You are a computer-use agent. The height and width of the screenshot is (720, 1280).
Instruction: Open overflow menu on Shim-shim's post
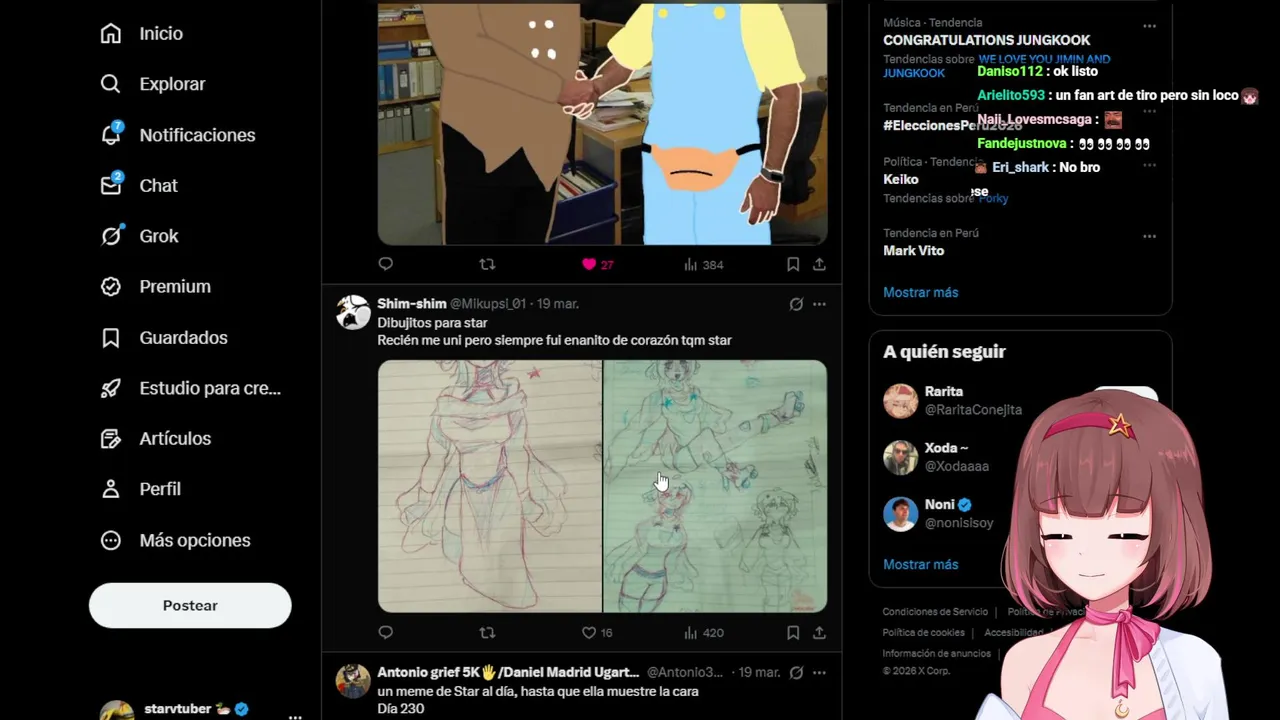pyautogui.click(x=819, y=304)
